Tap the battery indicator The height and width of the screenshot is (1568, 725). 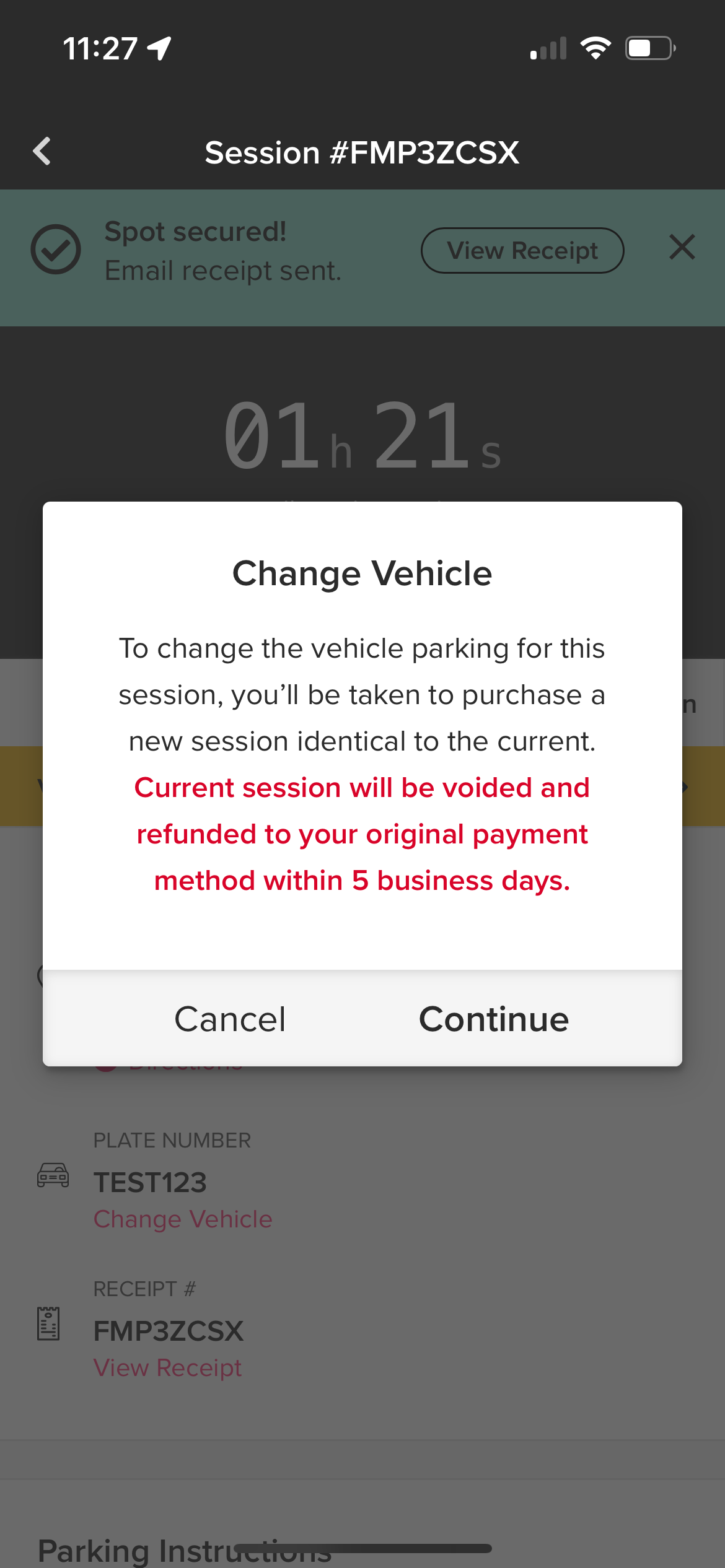click(646, 48)
